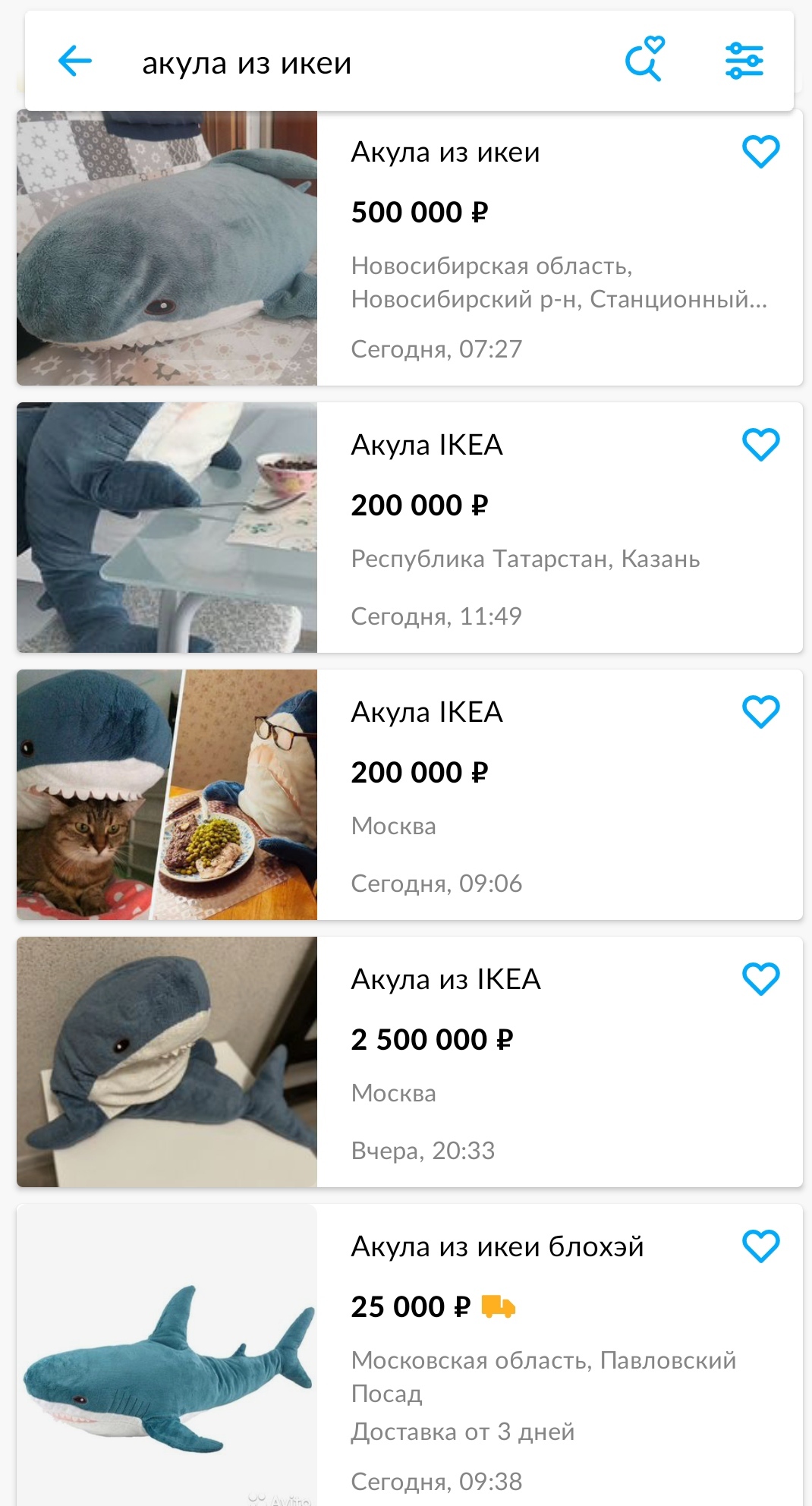Screen dimensions: 812x1506
Task: Like the listing posted today at 09:06
Action: [760, 711]
